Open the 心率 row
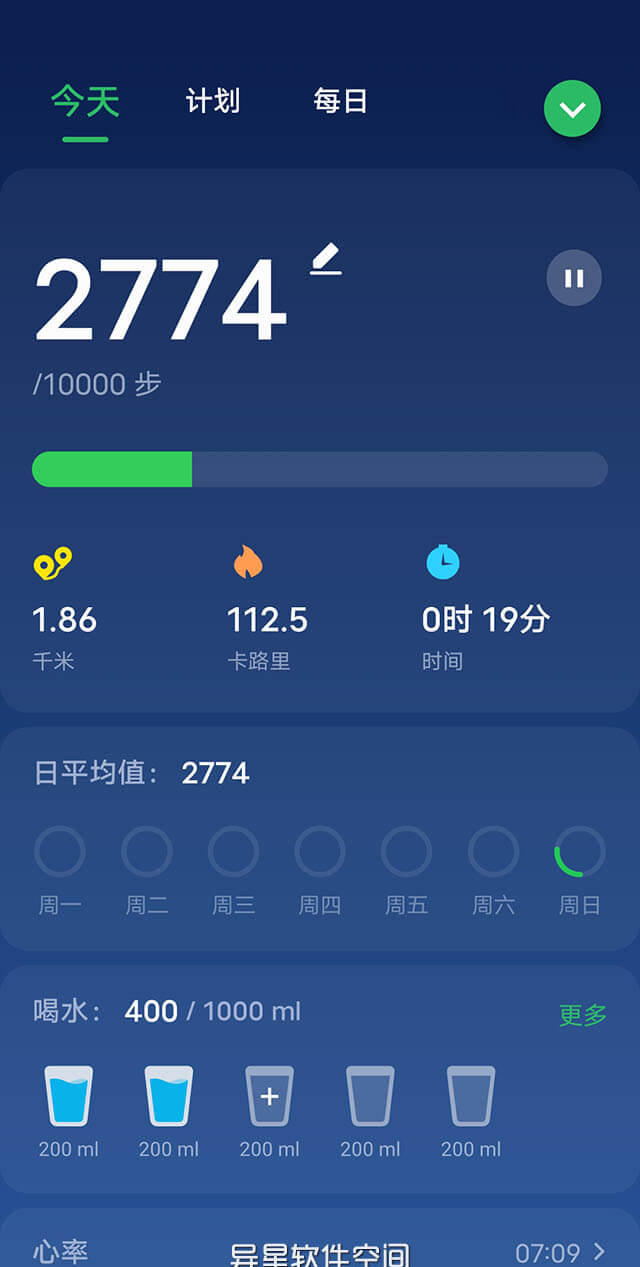This screenshot has height=1267, width=640. [320, 1251]
